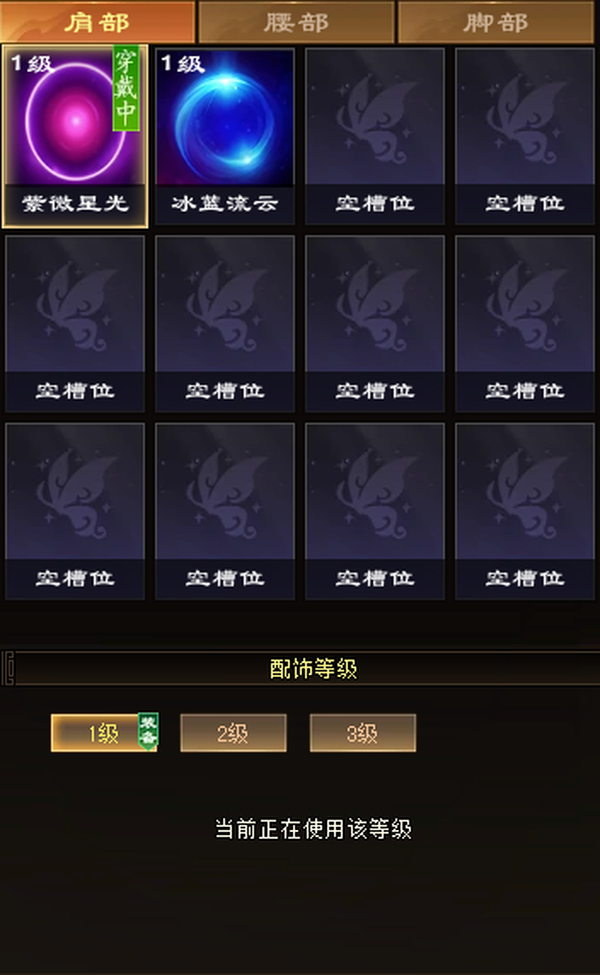
Task: Choose the 冰蓝流云 accessory card
Action: (224, 136)
